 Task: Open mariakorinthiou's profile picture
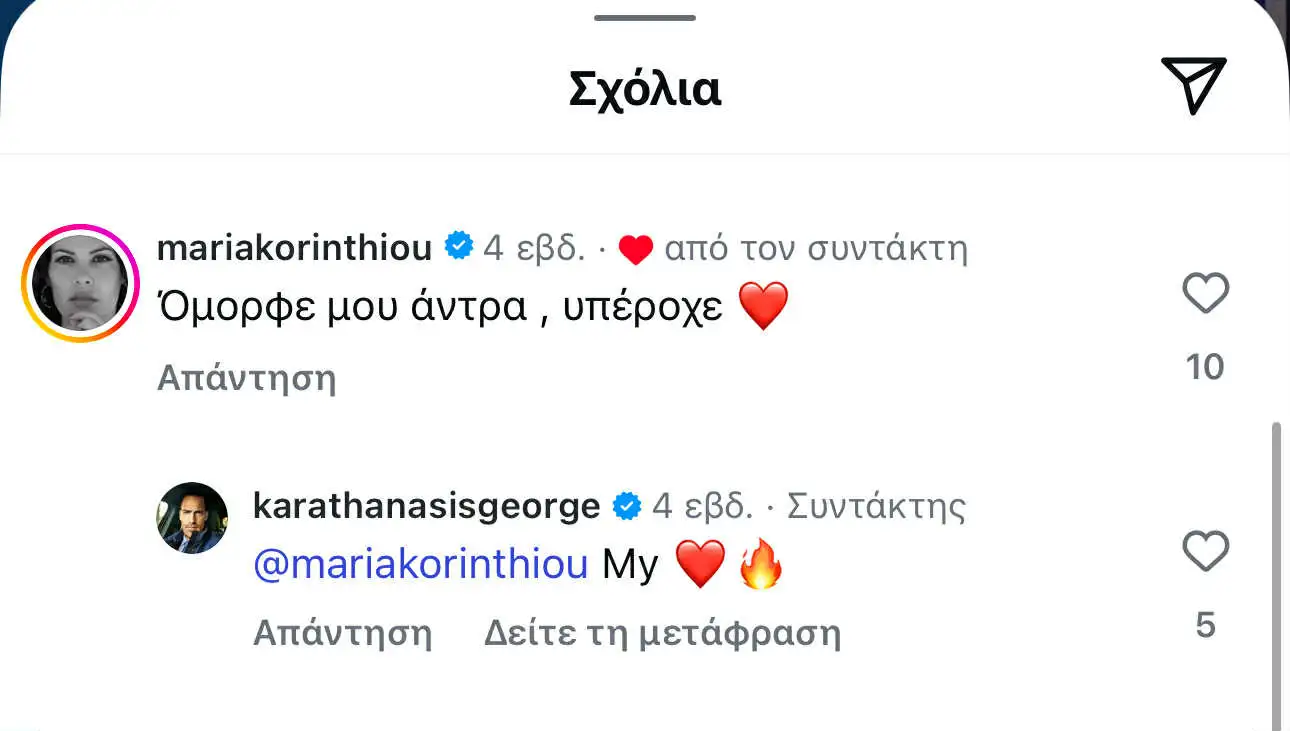[x=80, y=283]
